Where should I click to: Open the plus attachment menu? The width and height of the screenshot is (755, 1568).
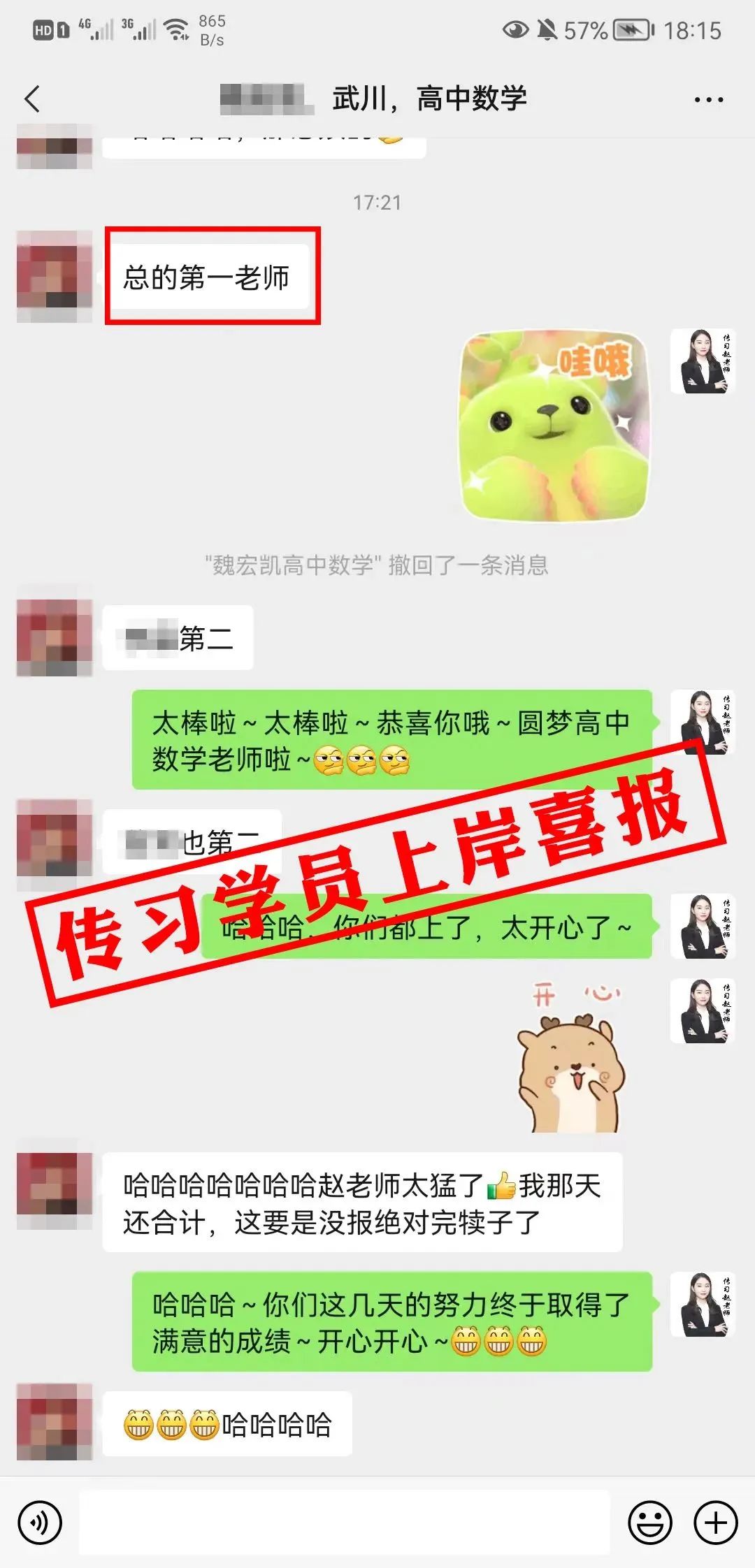(x=715, y=1523)
